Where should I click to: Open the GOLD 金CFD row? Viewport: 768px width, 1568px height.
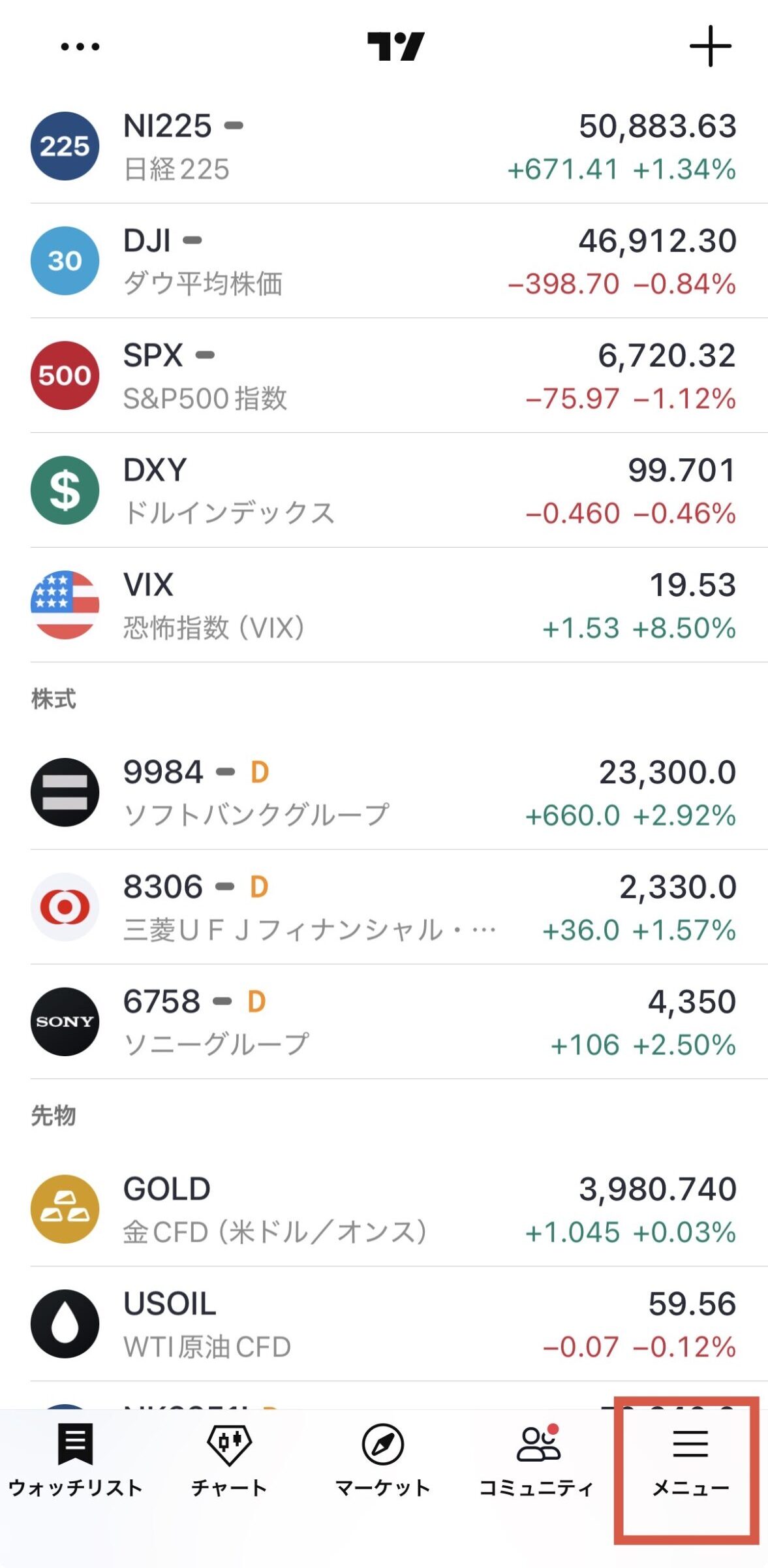(x=384, y=1209)
